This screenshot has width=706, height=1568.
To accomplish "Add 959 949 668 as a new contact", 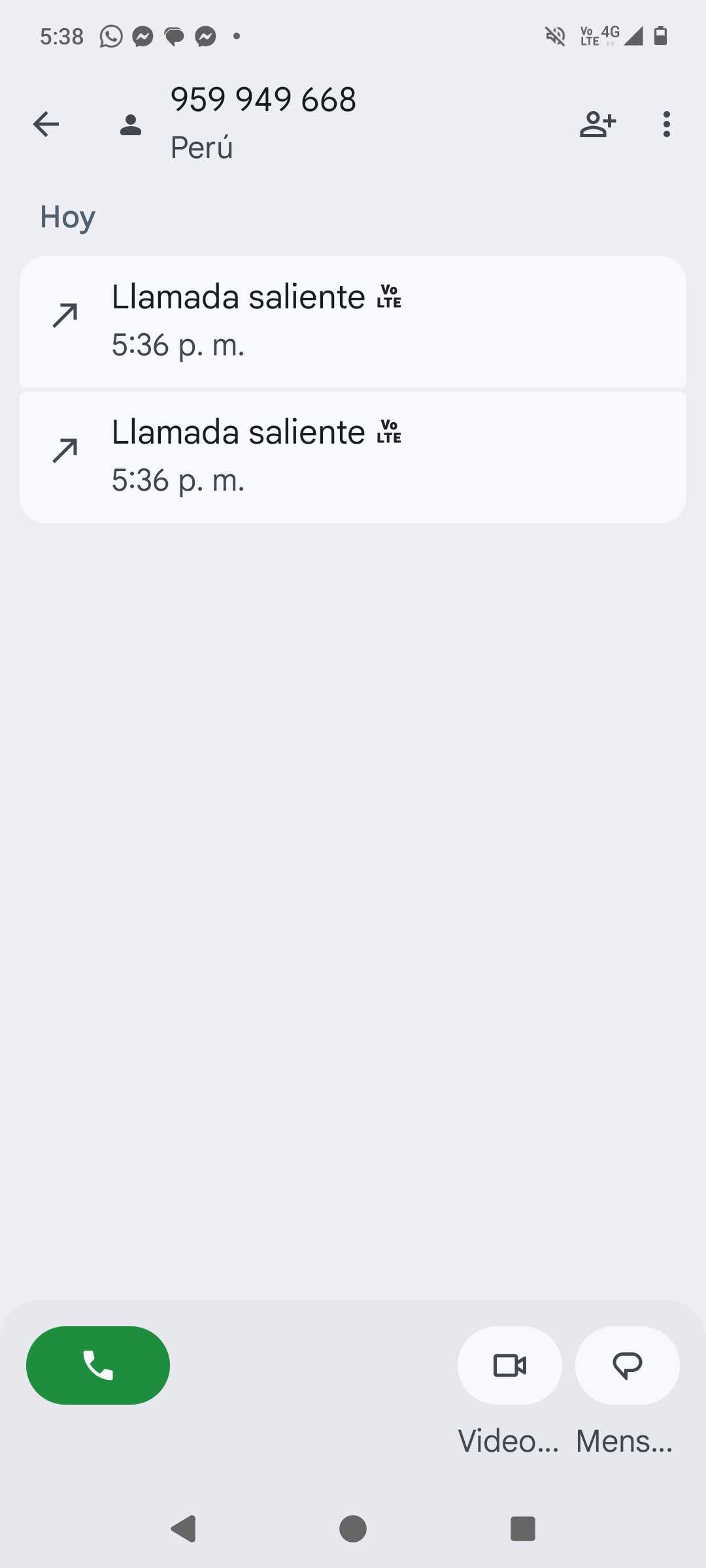I will tap(597, 124).
